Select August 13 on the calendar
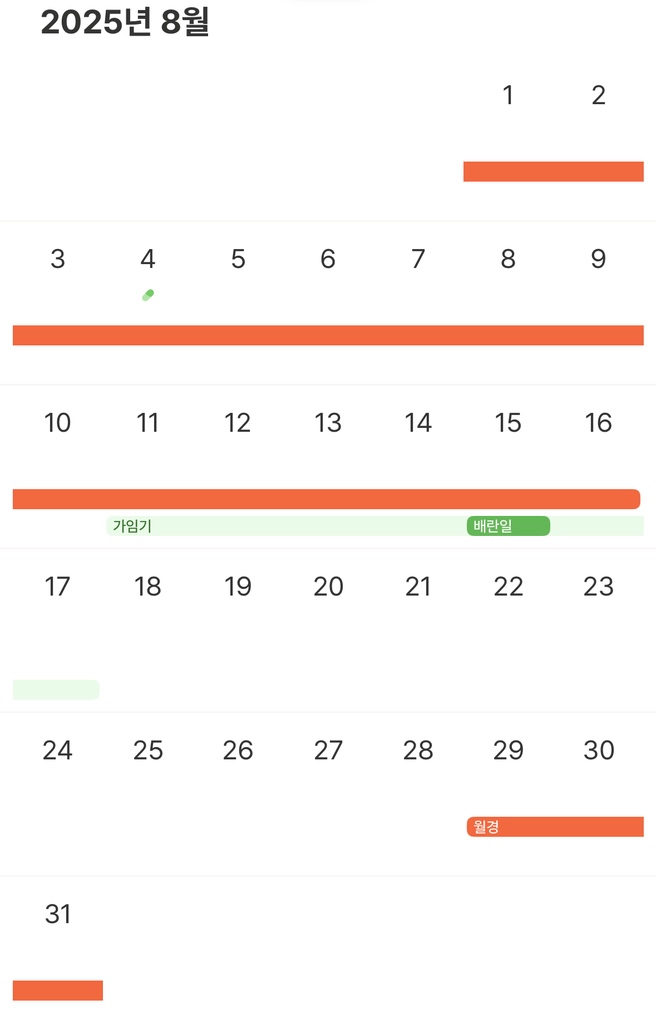 pyautogui.click(x=328, y=423)
